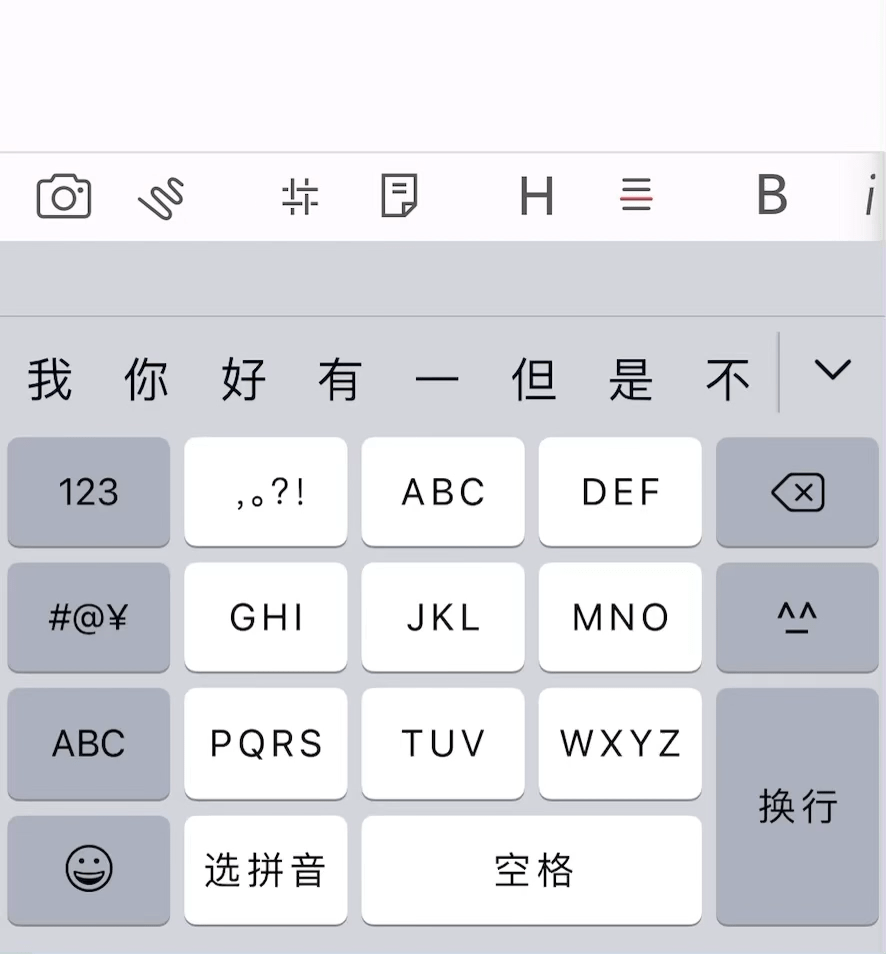
Task: Apply italic formatting with the i icon
Action: pyautogui.click(x=870, y=196)
